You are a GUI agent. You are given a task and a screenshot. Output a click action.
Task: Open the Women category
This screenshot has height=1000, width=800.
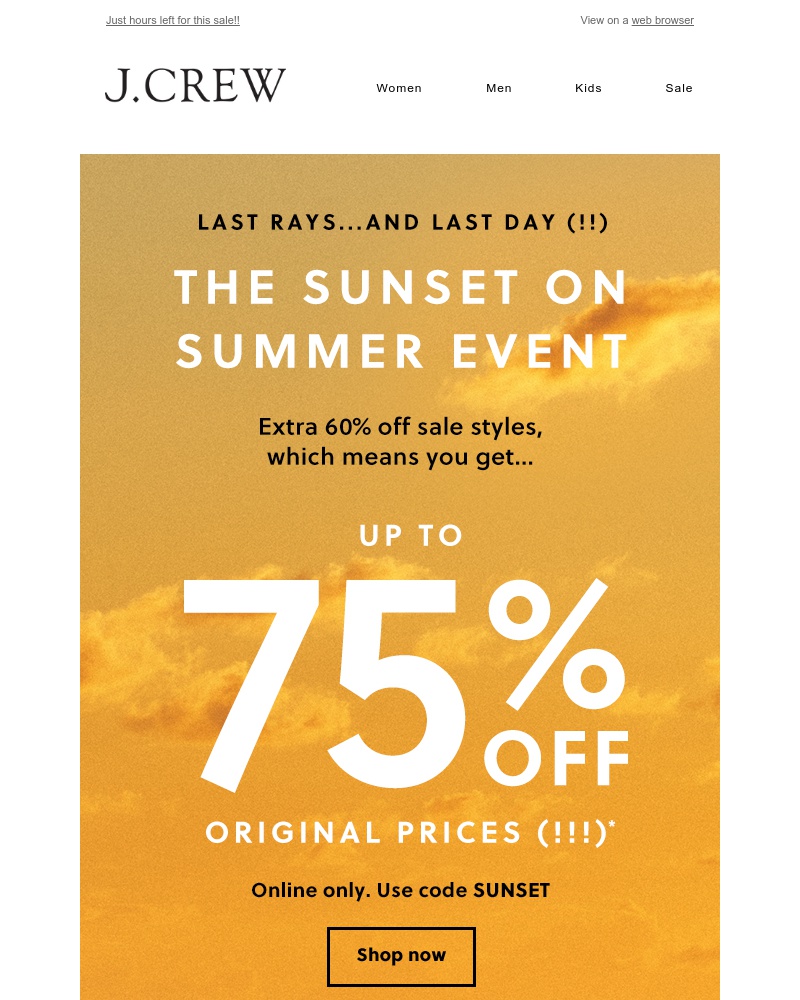[x=399, y=88]
